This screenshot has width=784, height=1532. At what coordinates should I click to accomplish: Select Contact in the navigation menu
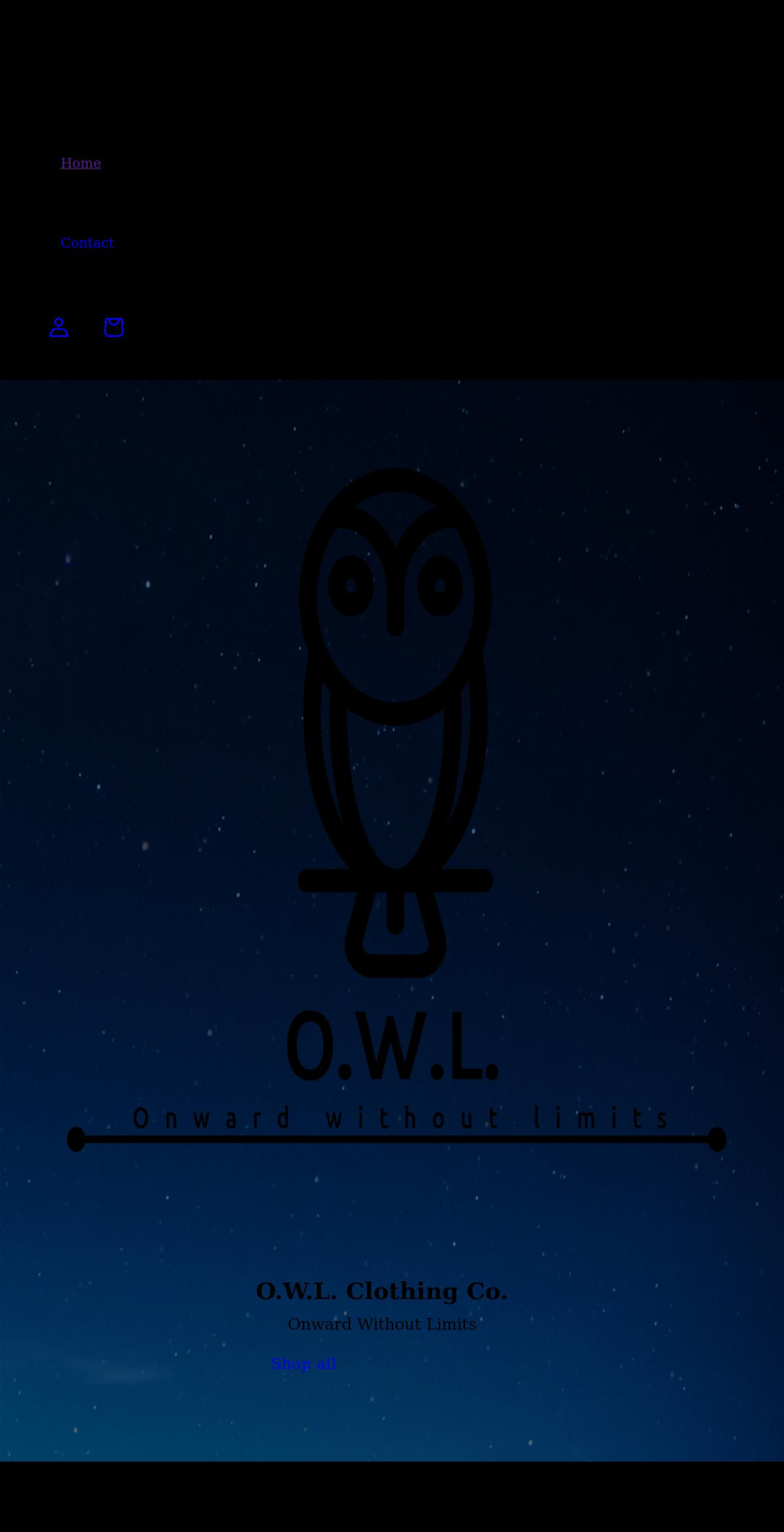(87, 243)
